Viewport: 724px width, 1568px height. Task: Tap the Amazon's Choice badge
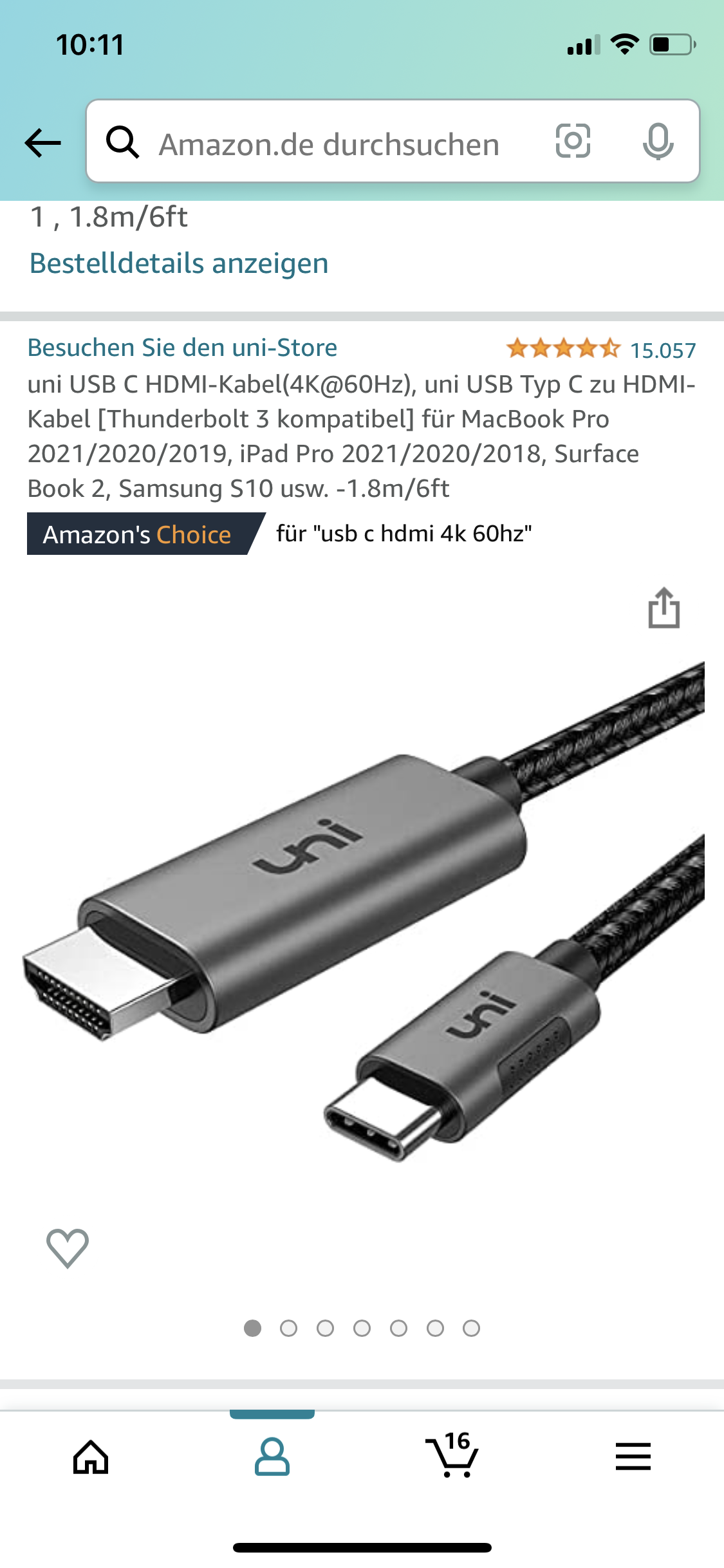click(x=138, y=534)
